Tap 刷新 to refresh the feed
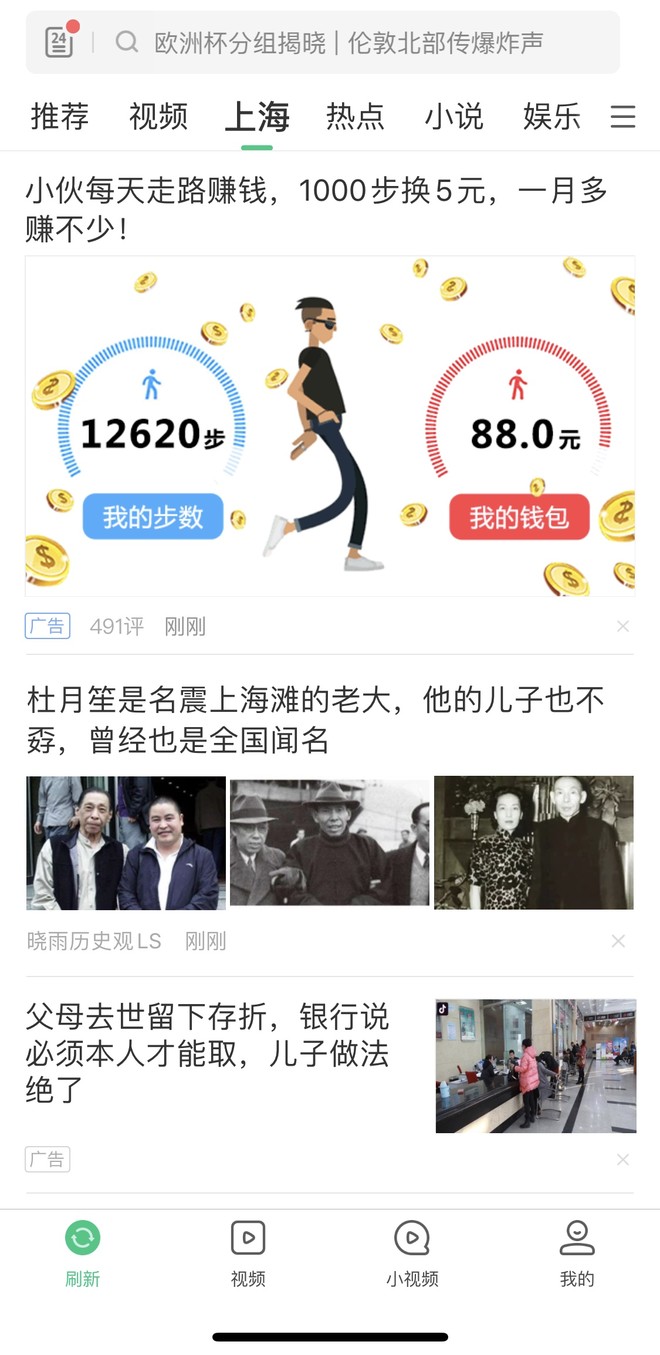Screen dimensions: 660x1355 pyautogui.click(x=83, y=1253)
